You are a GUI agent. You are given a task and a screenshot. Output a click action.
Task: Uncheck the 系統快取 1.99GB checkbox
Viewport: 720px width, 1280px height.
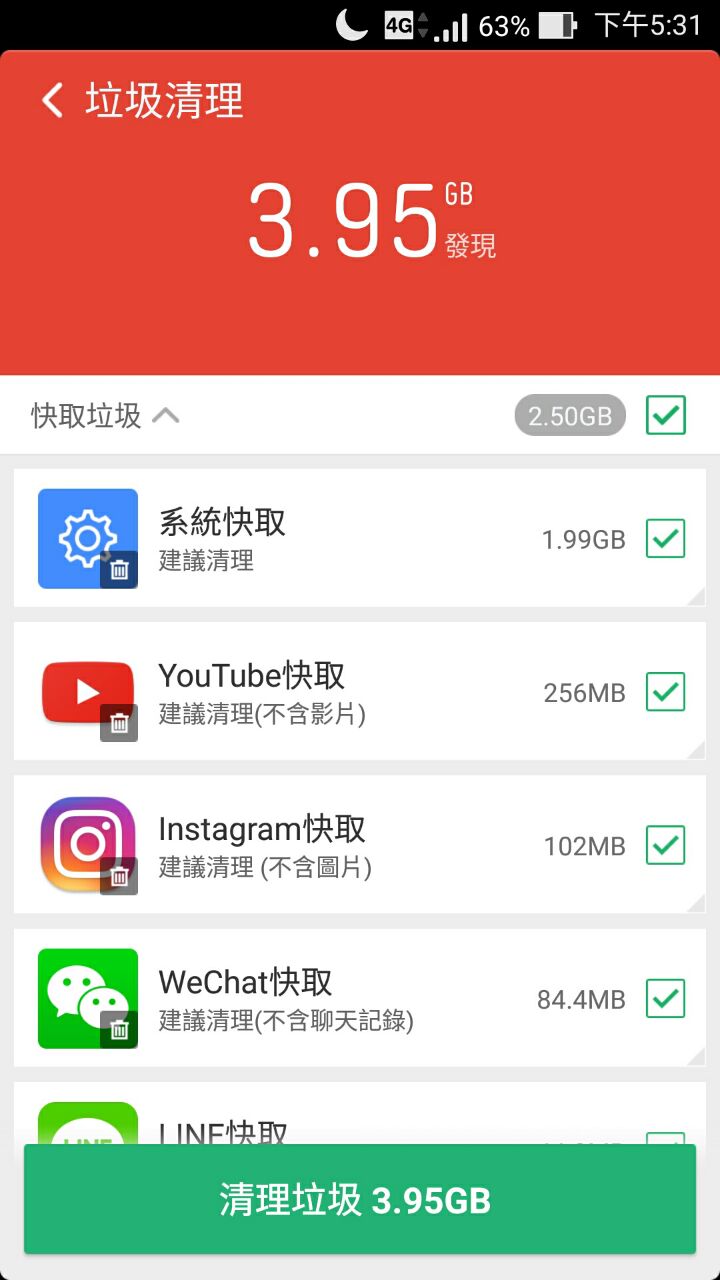[666, 539]
